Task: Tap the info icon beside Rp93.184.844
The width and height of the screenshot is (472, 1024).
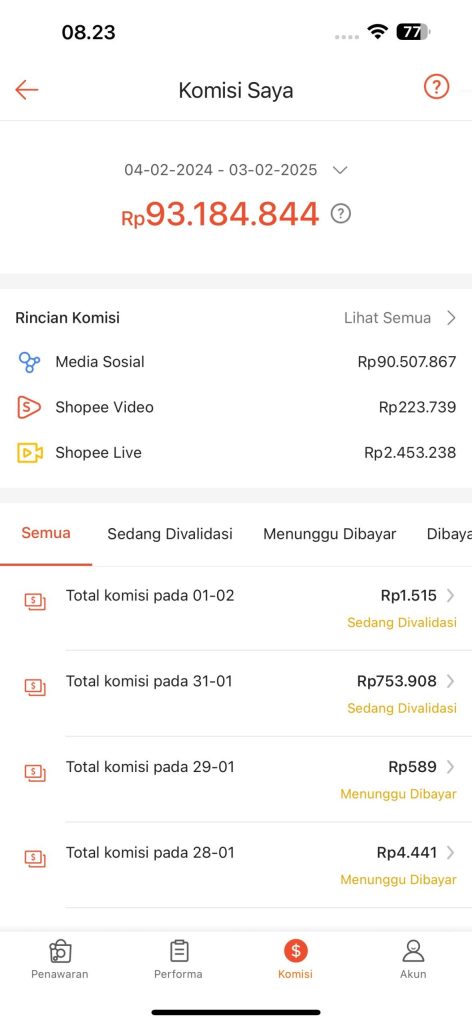Action: 341,214
